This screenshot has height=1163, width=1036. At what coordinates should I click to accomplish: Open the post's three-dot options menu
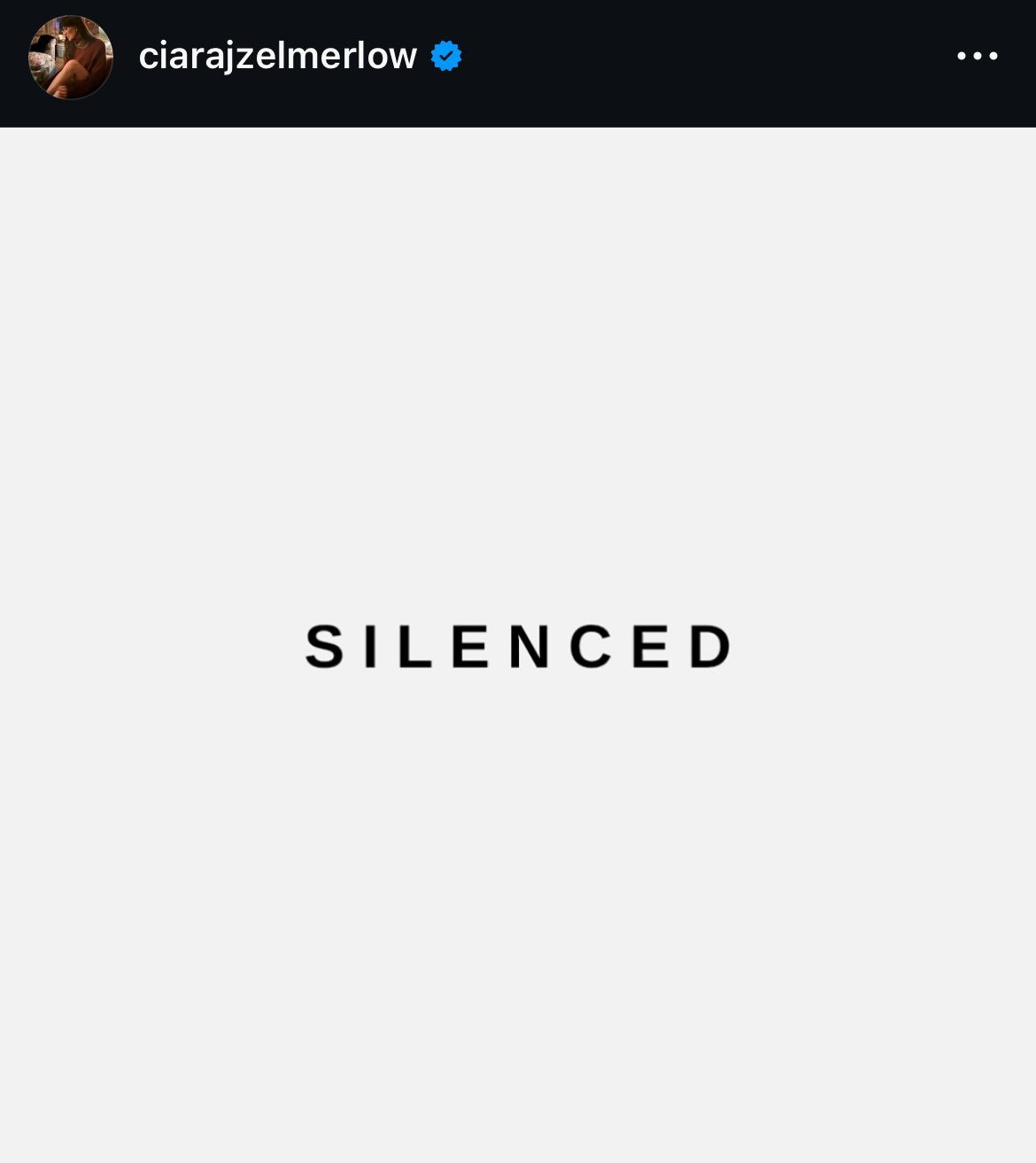click(x=977, y=57)
